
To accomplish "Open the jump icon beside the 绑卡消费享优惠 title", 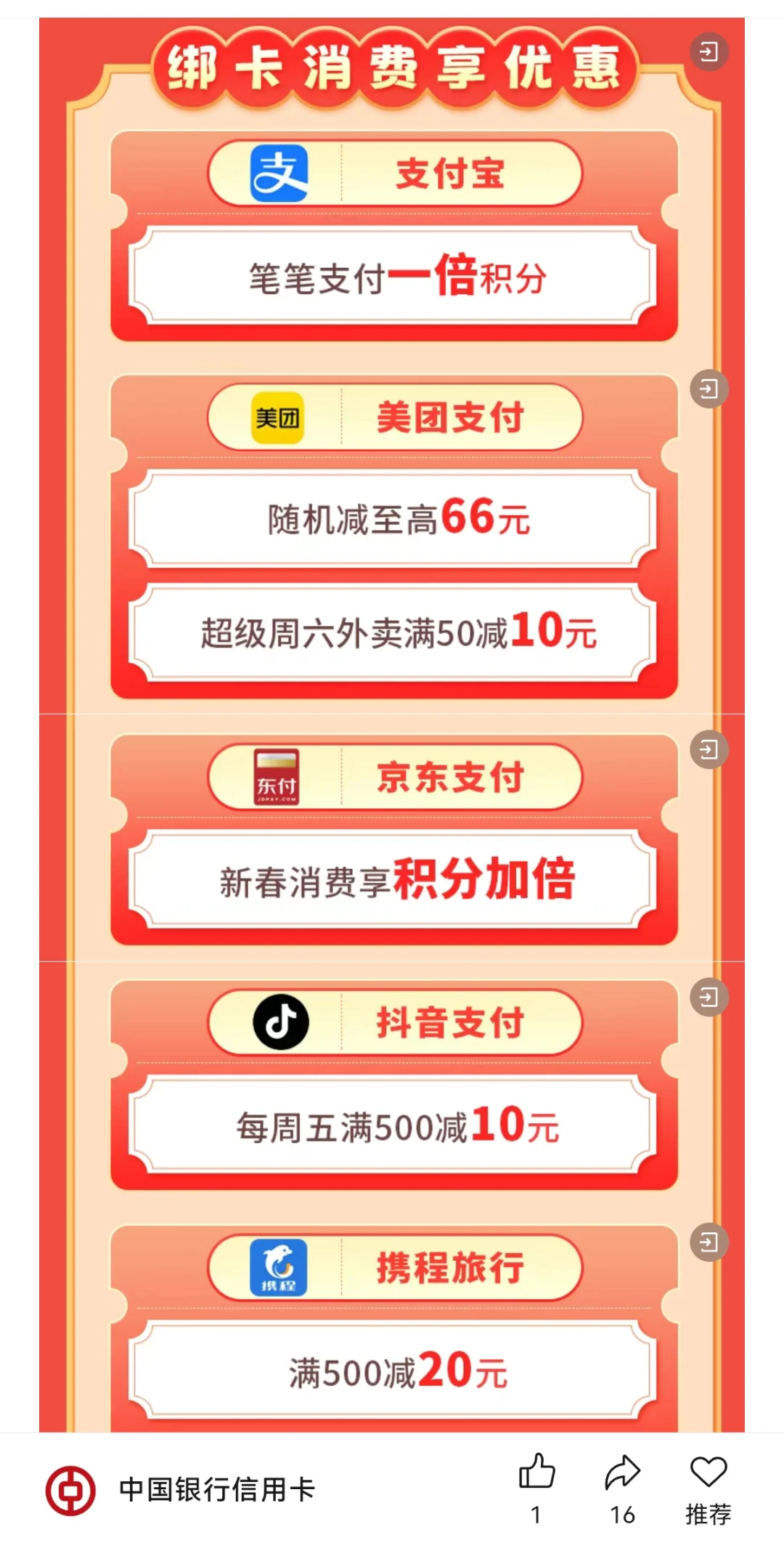I will [x=709, y=52].
